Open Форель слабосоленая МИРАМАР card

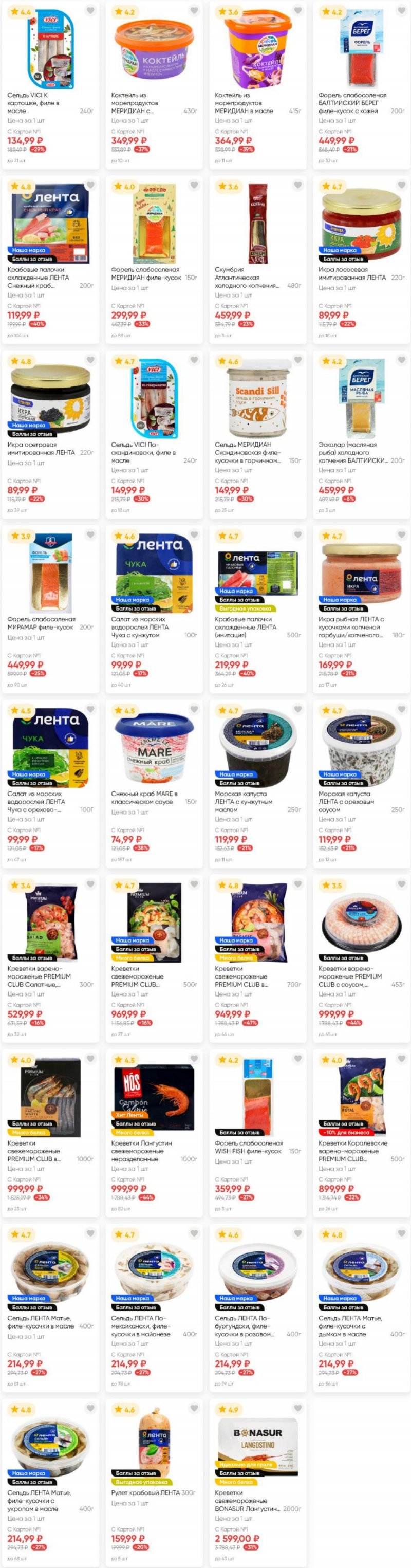click(x=50, y=573)
